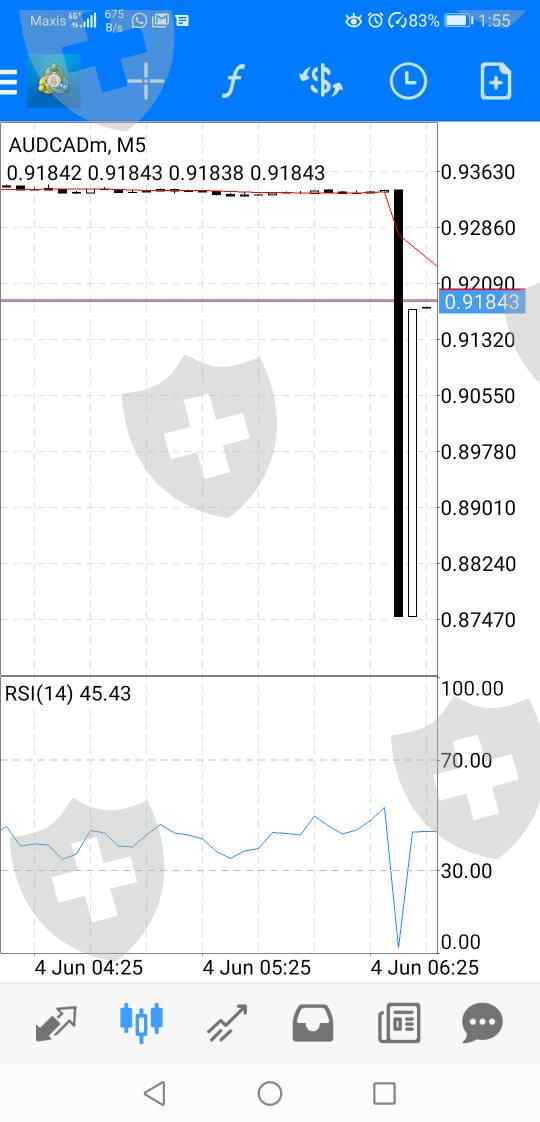Change symbol using the currency icon
Image resolution: width=540 pixels, height=1122 pixels.
[x=321, y=82]
